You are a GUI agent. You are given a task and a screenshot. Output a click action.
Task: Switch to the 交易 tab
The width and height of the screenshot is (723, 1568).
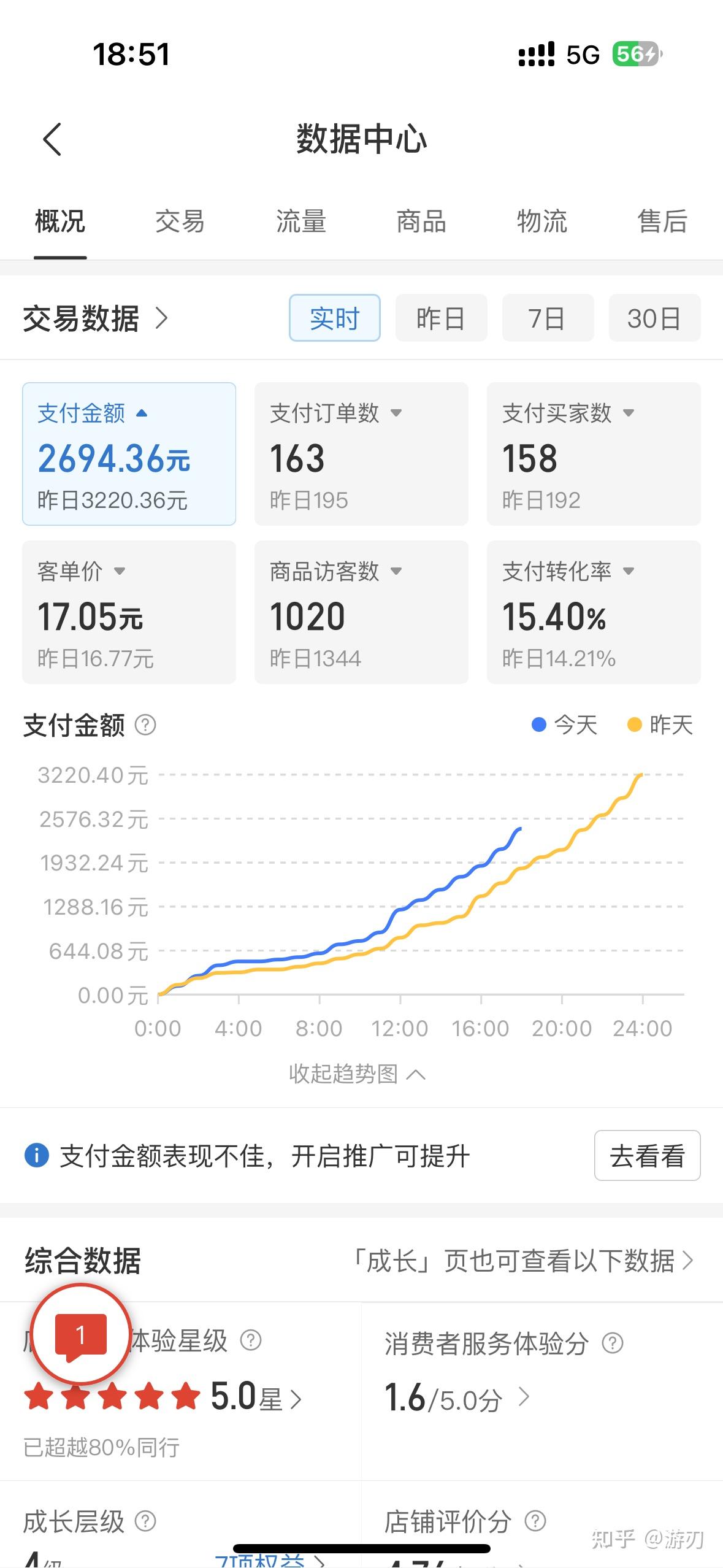180,221
